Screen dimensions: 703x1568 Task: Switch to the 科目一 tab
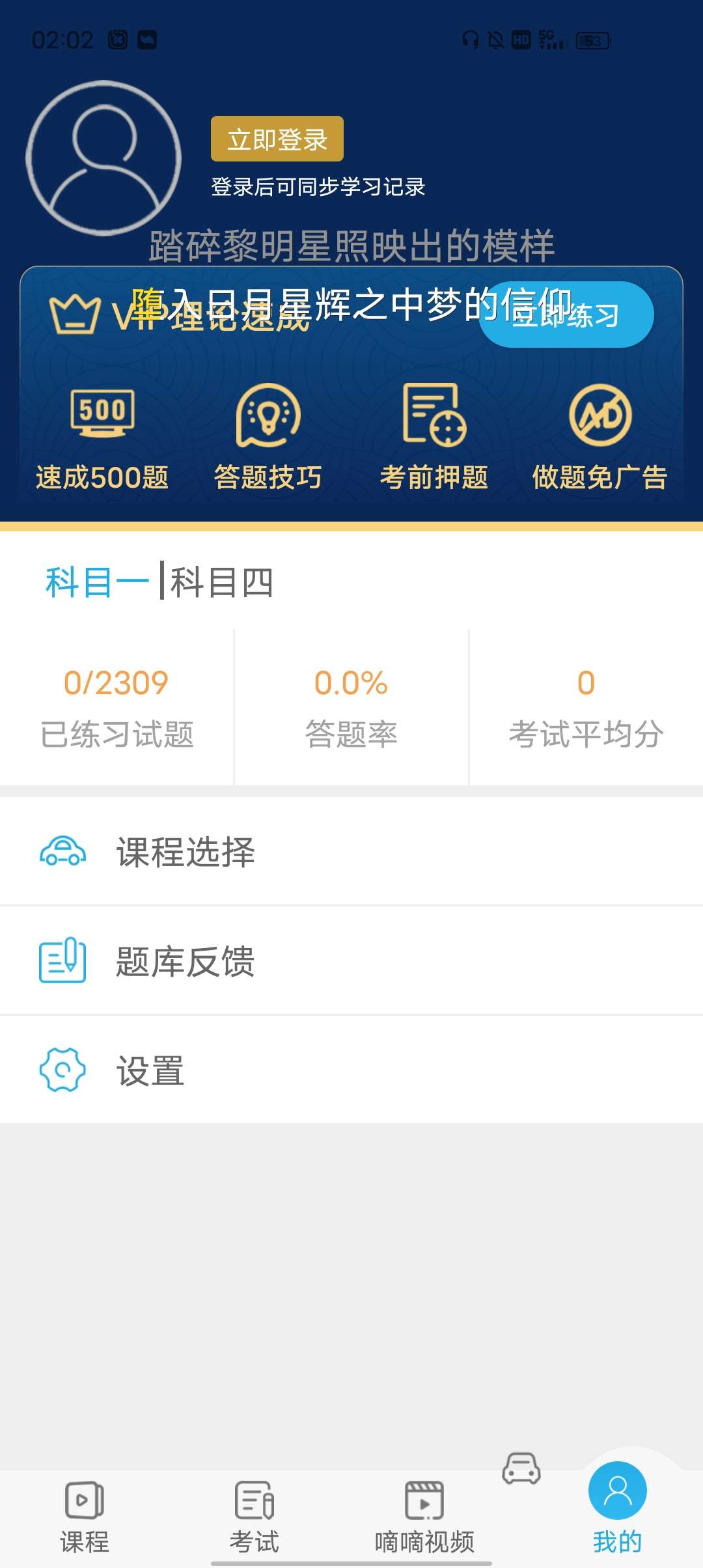[x=97, y=581]
